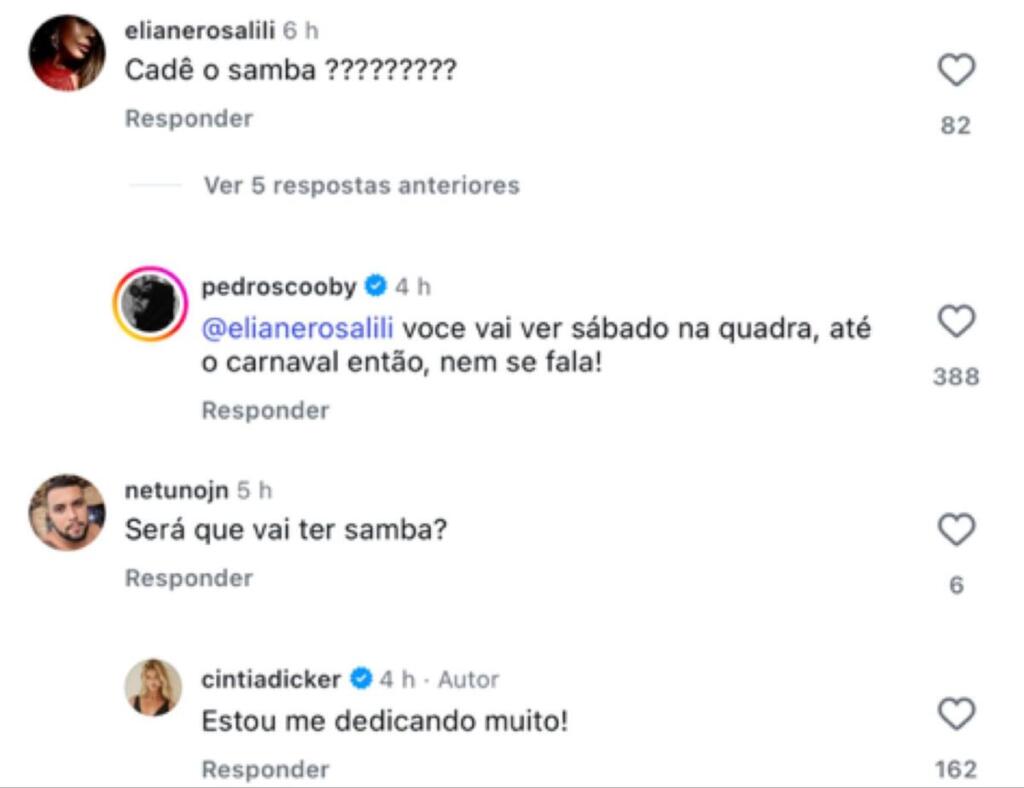Reply to pedroscooby's comment
The width and height of the screenshot is (1024, 788).
[x=265, y=411]
